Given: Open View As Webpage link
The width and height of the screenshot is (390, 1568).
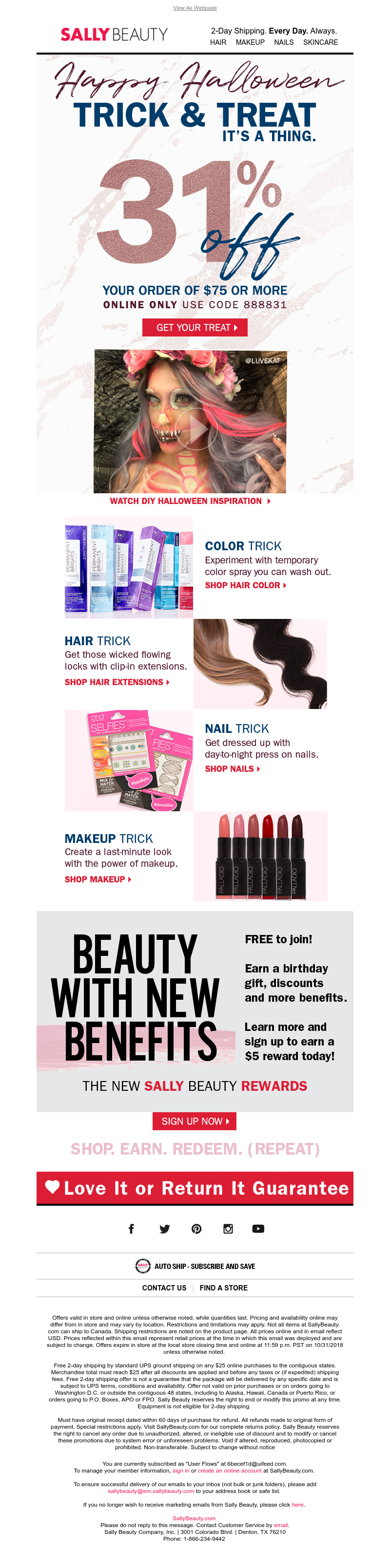Looking at the screenshot, I should 195,8.
